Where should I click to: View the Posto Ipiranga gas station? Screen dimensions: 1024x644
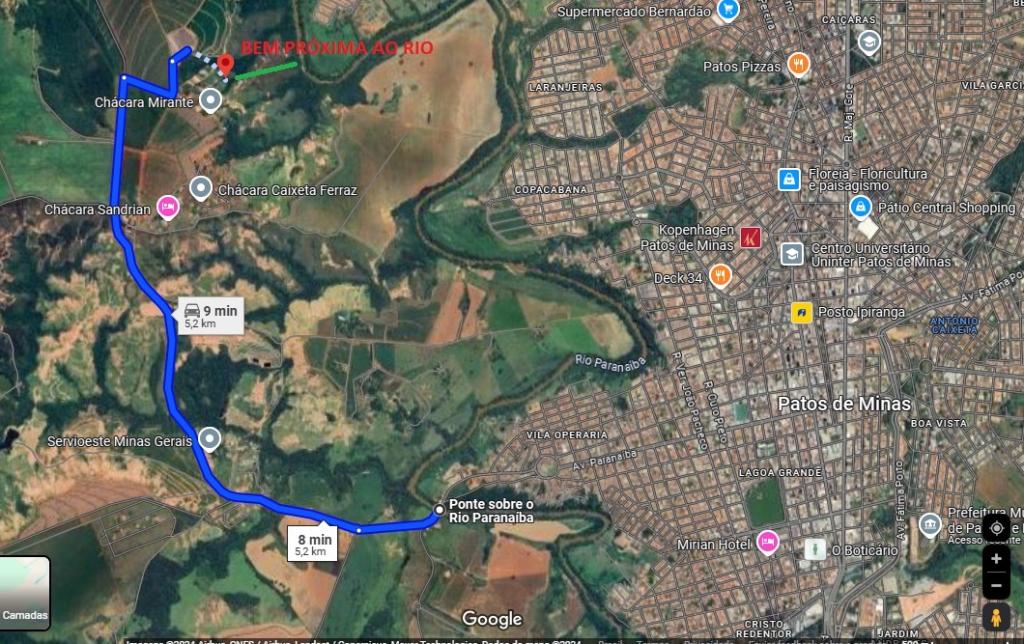click(x=801, y=312)
